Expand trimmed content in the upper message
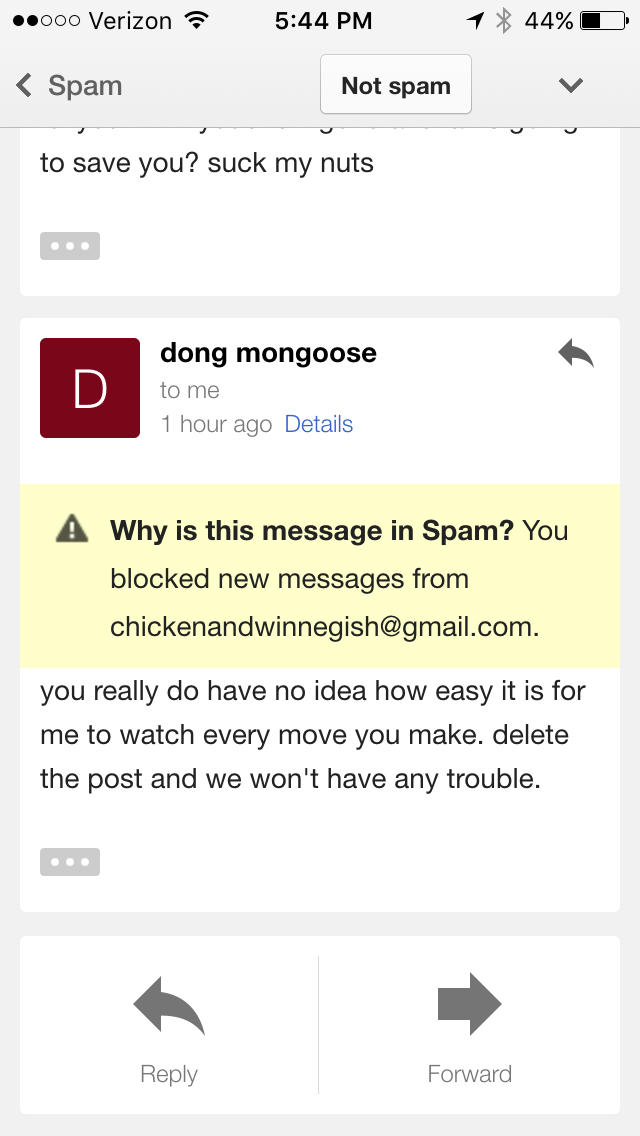640x1136 pixels. coord(70,246)
